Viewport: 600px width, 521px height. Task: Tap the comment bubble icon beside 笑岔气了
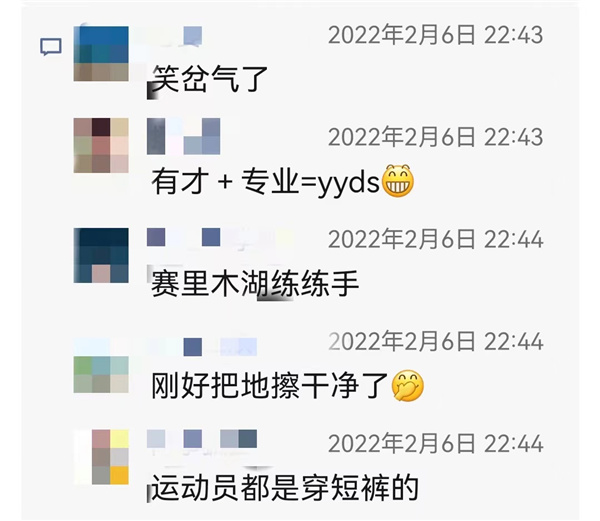pyautogui.click(x=50, y=47)
